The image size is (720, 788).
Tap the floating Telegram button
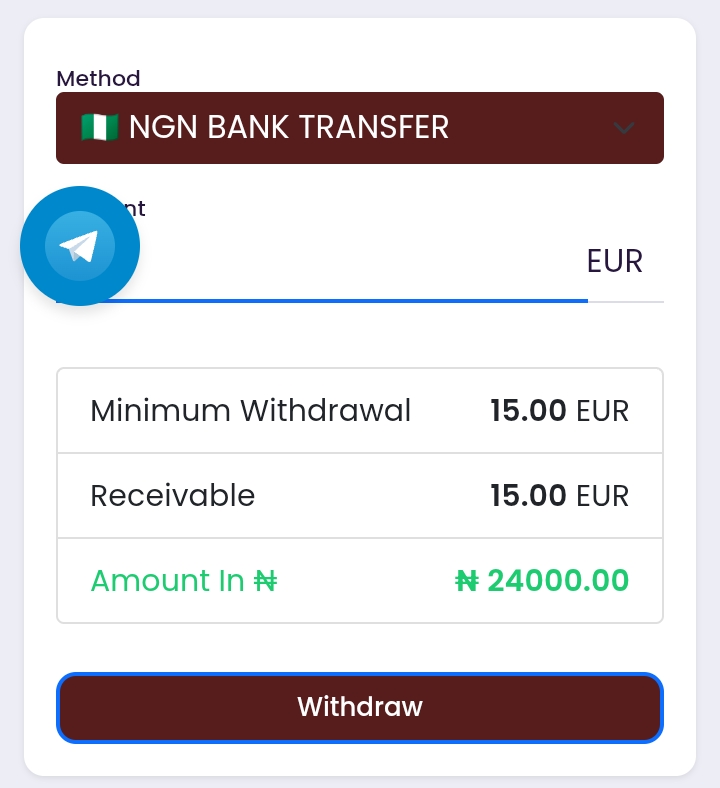tap(80, 246)
